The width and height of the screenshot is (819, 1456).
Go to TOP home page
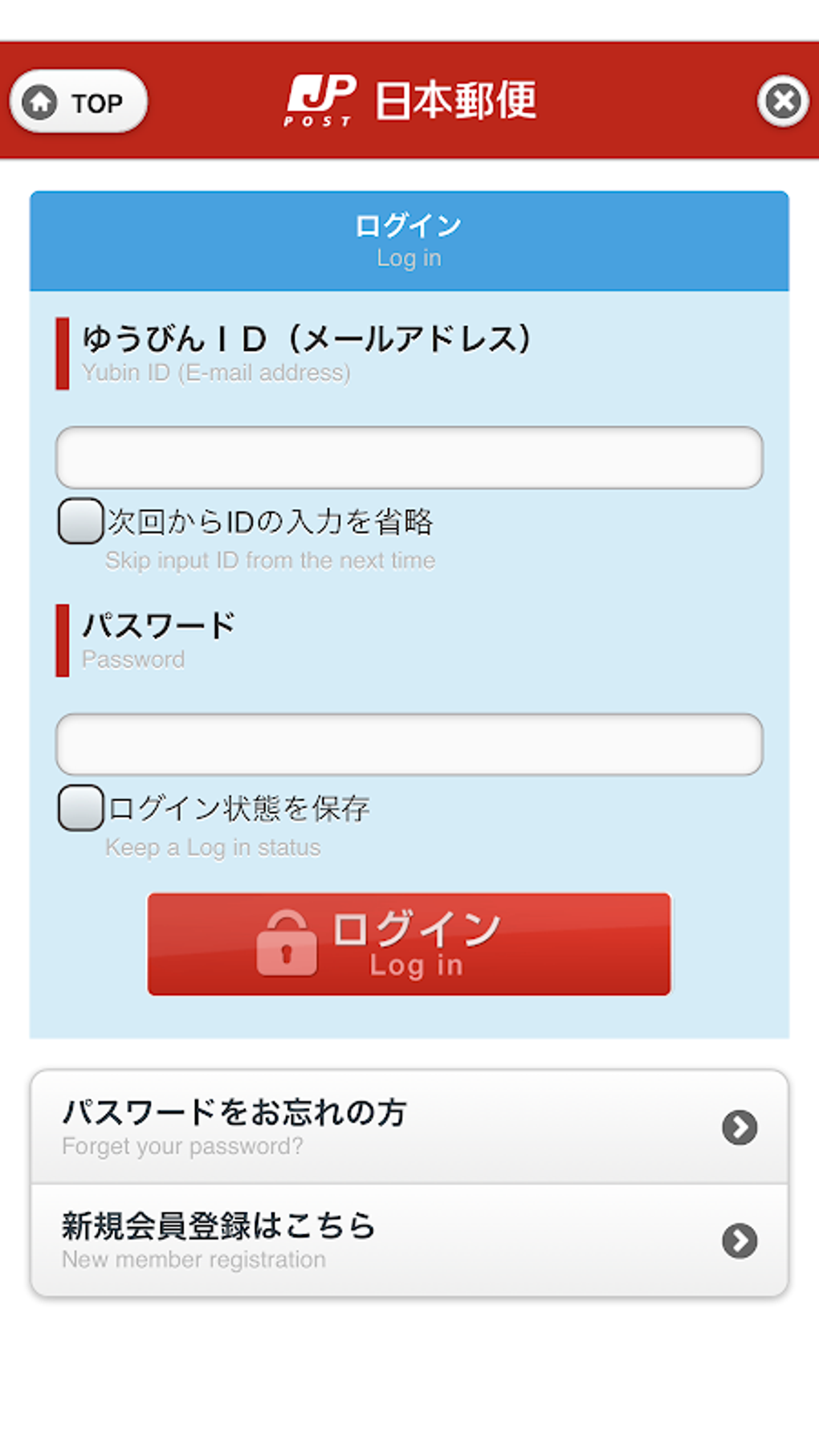point(78,102)
